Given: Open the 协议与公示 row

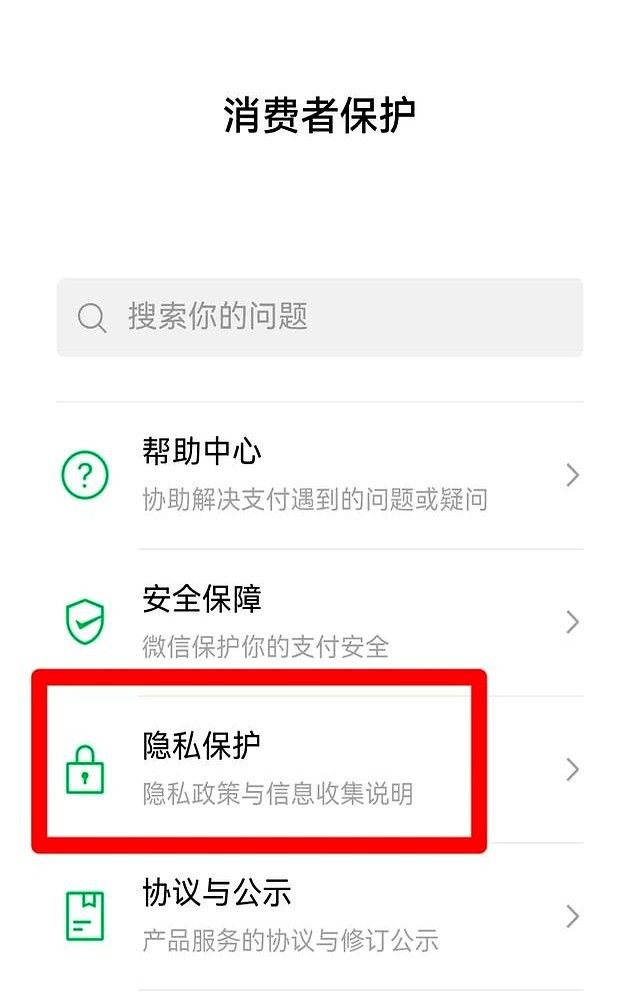Looking at the screenshot, I should pos(320,916).
